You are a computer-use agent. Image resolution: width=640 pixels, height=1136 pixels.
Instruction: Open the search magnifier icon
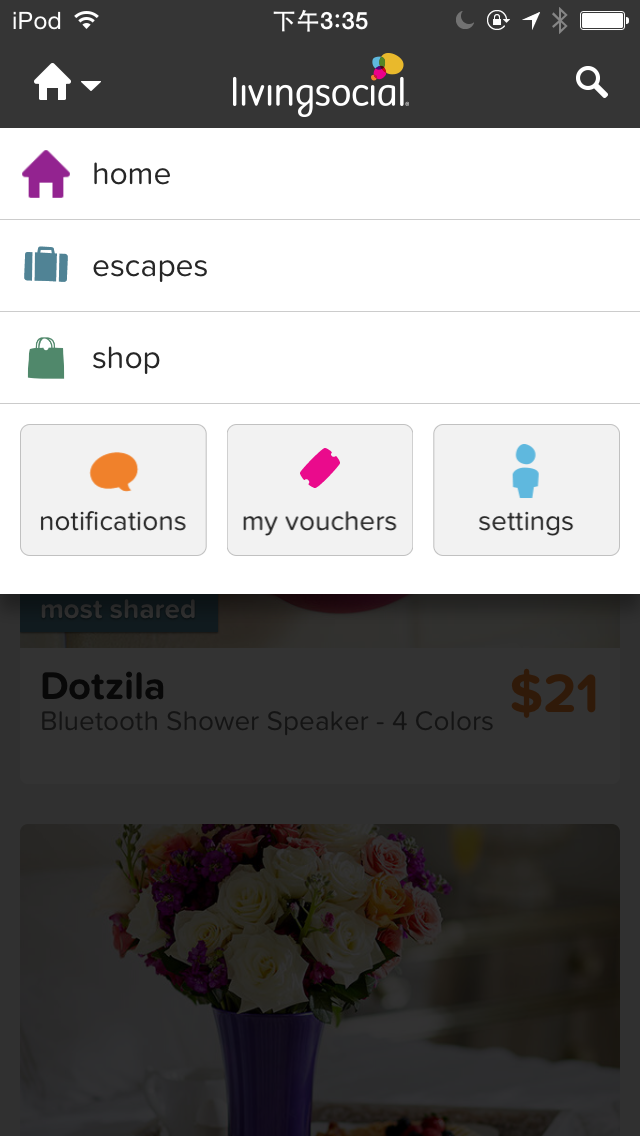point(592,84)
